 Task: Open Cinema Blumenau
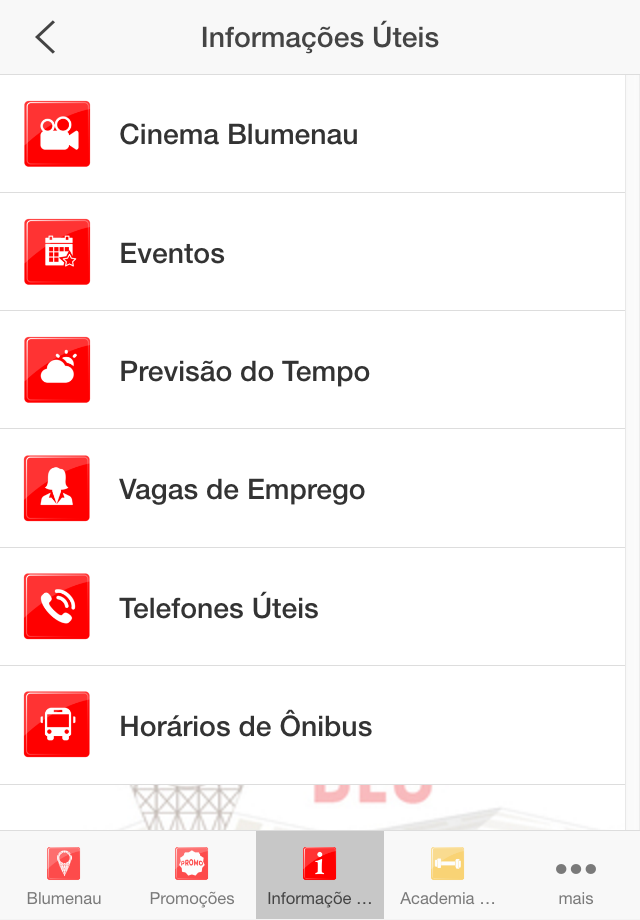pos(238,134)
